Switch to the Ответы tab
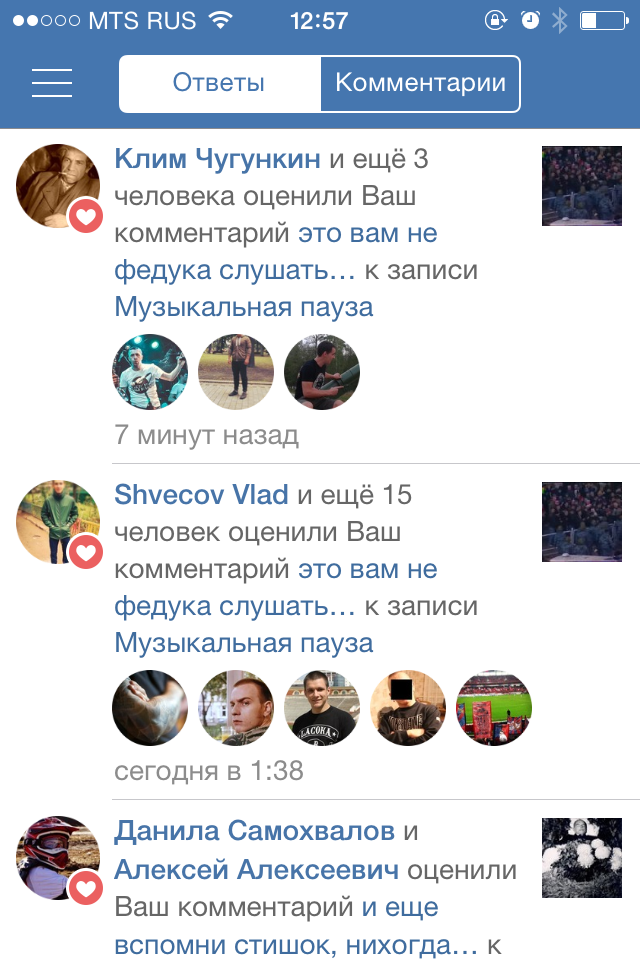Viewport: 640px width, 960px height. (219, 83)
